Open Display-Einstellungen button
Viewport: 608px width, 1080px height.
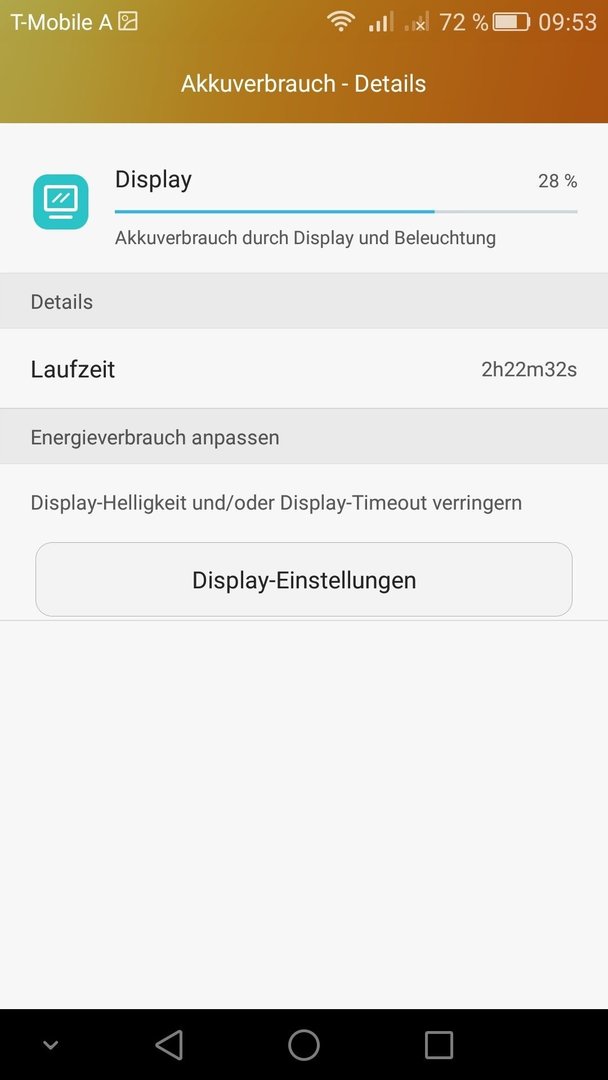point(304,579)
